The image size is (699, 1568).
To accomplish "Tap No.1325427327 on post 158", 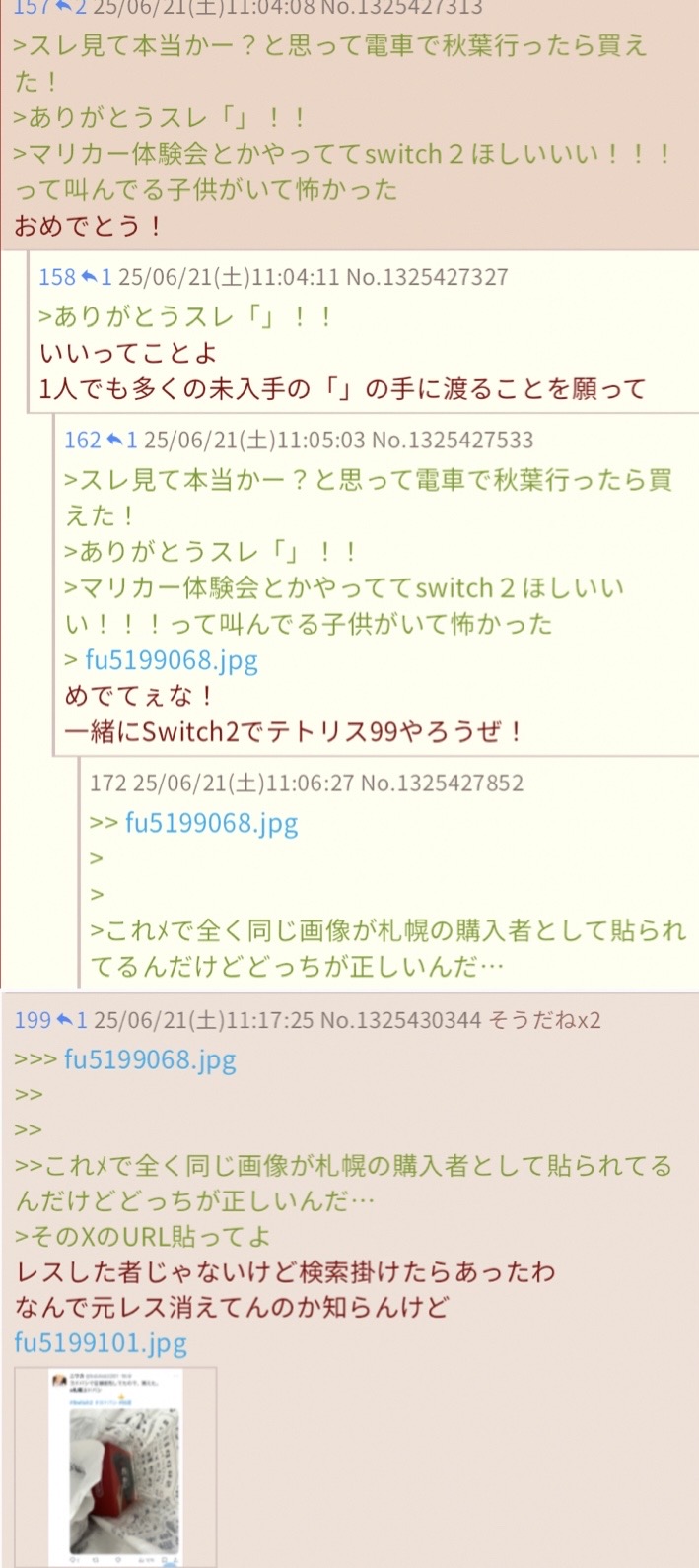I will coord(427,277).
